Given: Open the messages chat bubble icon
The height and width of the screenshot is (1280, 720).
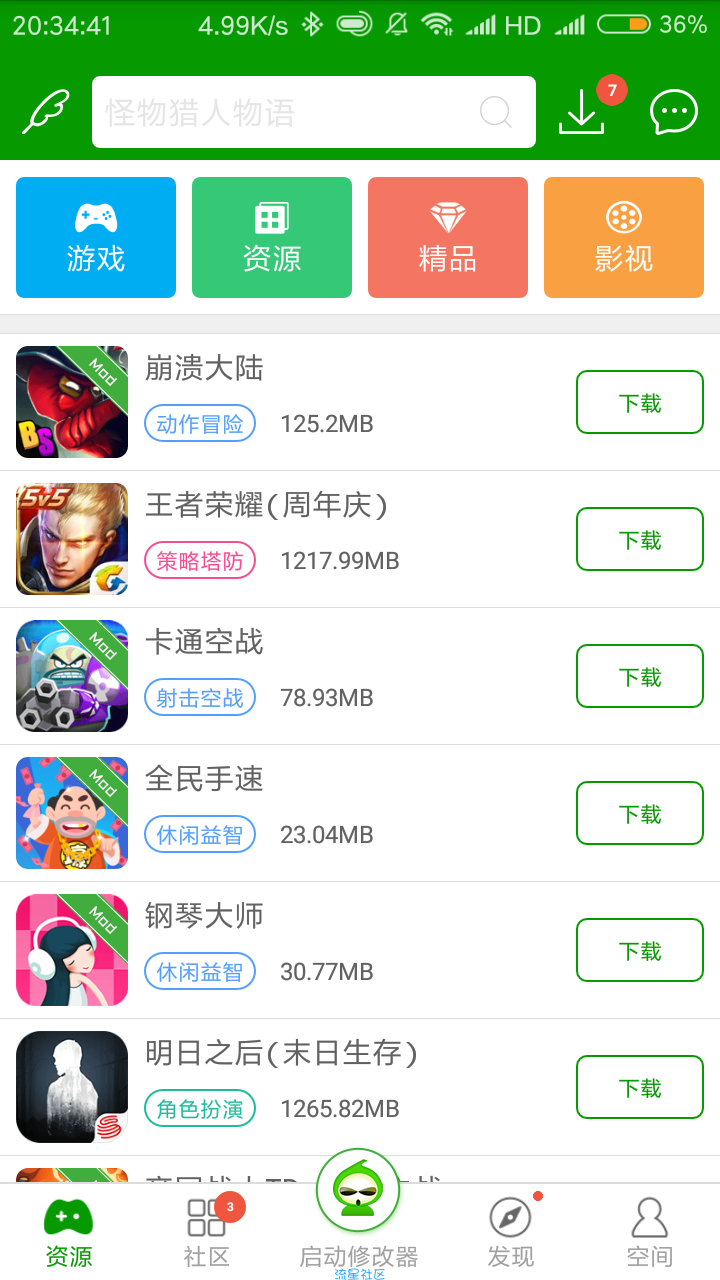Looking at the screenshot, I should pyautogui.click(x=673, y=112).
